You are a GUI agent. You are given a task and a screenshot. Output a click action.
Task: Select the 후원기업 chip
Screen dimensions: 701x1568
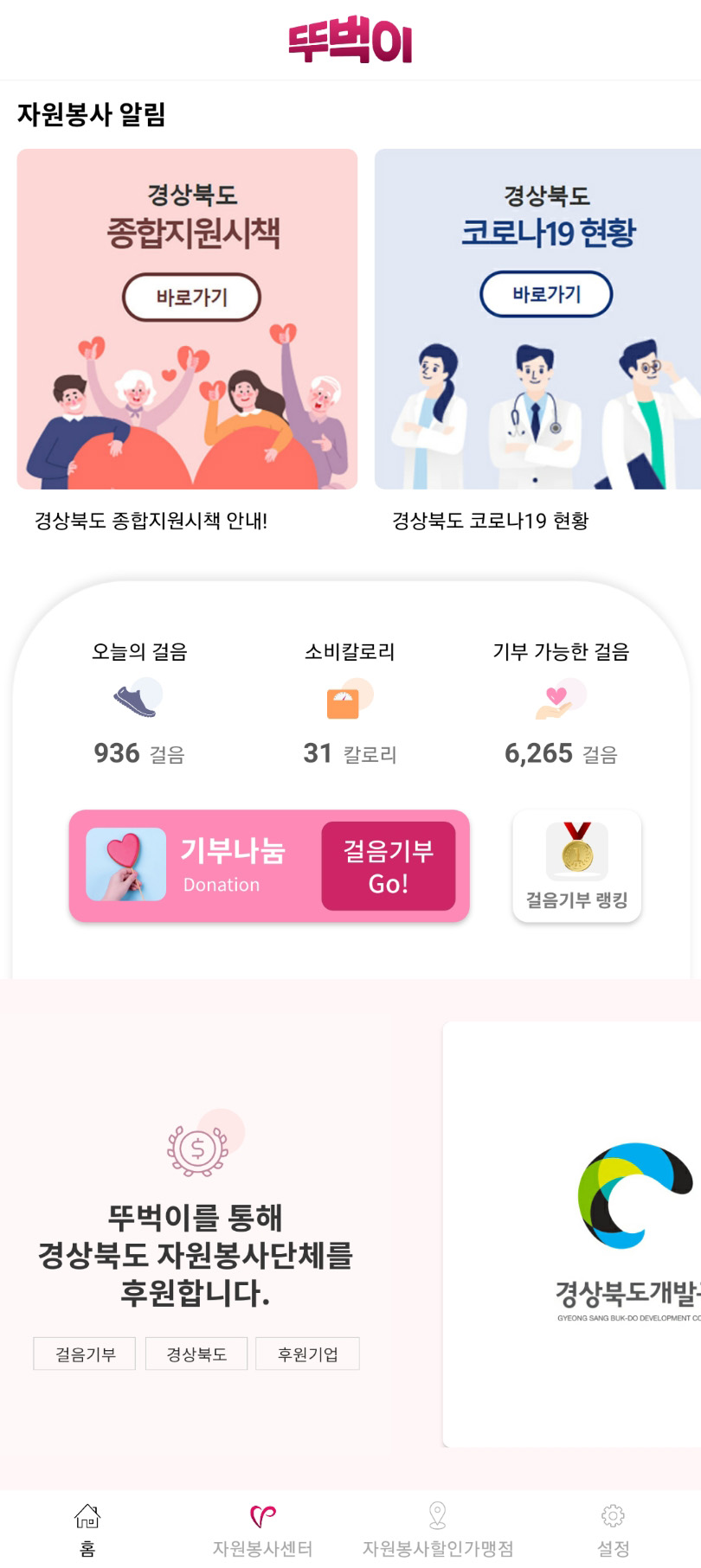click(307, 1354)
